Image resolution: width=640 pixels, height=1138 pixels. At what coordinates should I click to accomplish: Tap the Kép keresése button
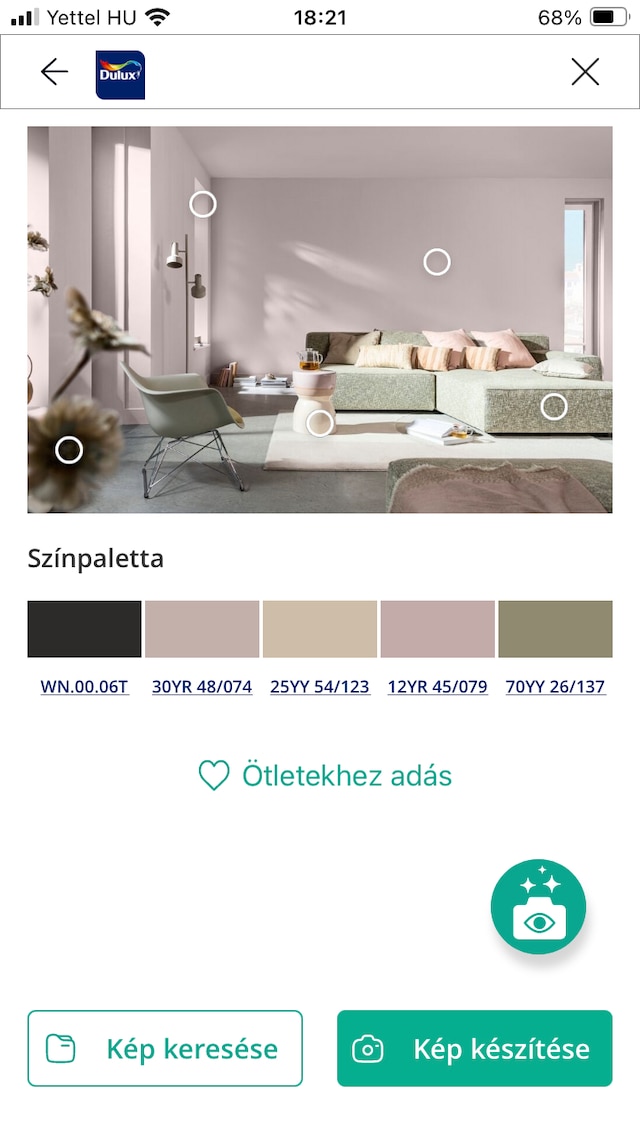[165, 1048]
